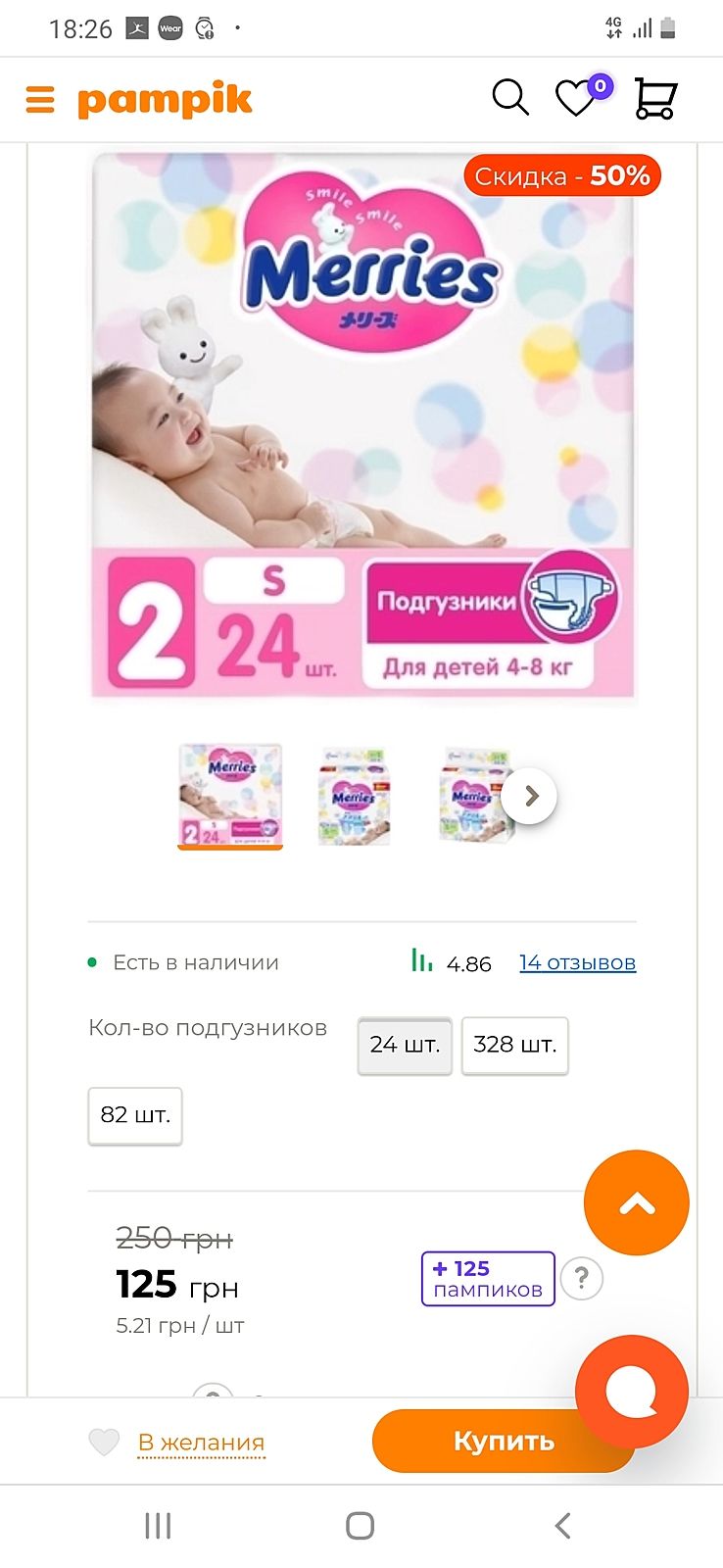Go back with system back button
This screenshot has width=723, height=1568.
(561, 1526)
